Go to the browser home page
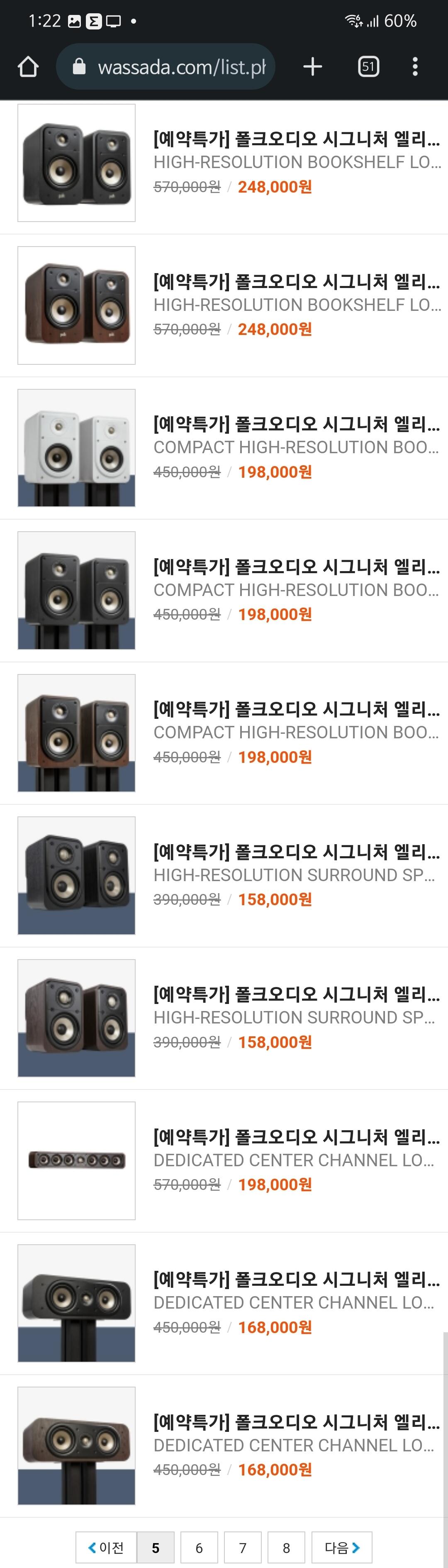Image resolution: width=448 pixels, height=1568 pixels. [x=28, y=66]
